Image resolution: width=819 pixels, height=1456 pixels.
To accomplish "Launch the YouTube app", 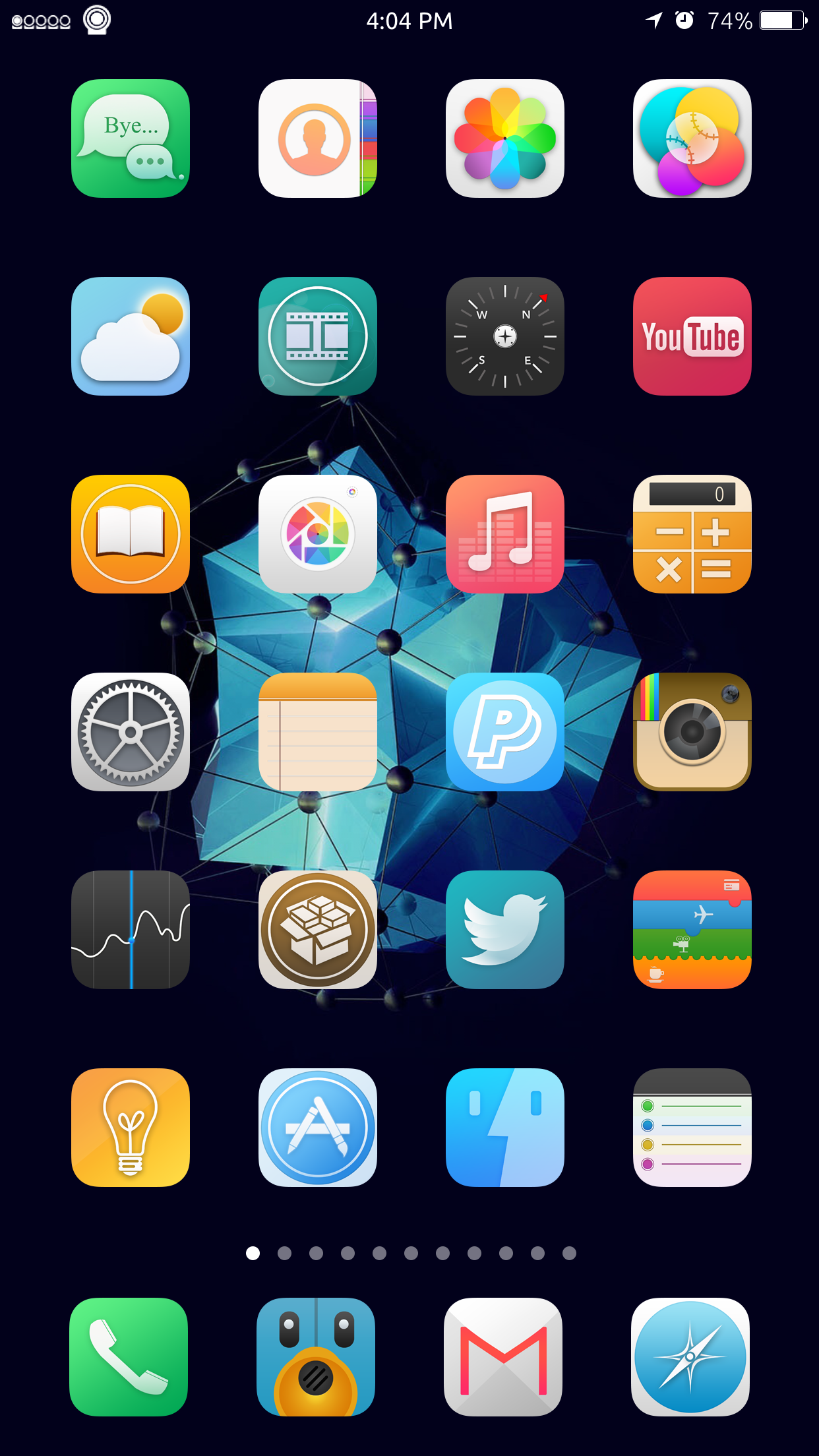I will 692,336.
